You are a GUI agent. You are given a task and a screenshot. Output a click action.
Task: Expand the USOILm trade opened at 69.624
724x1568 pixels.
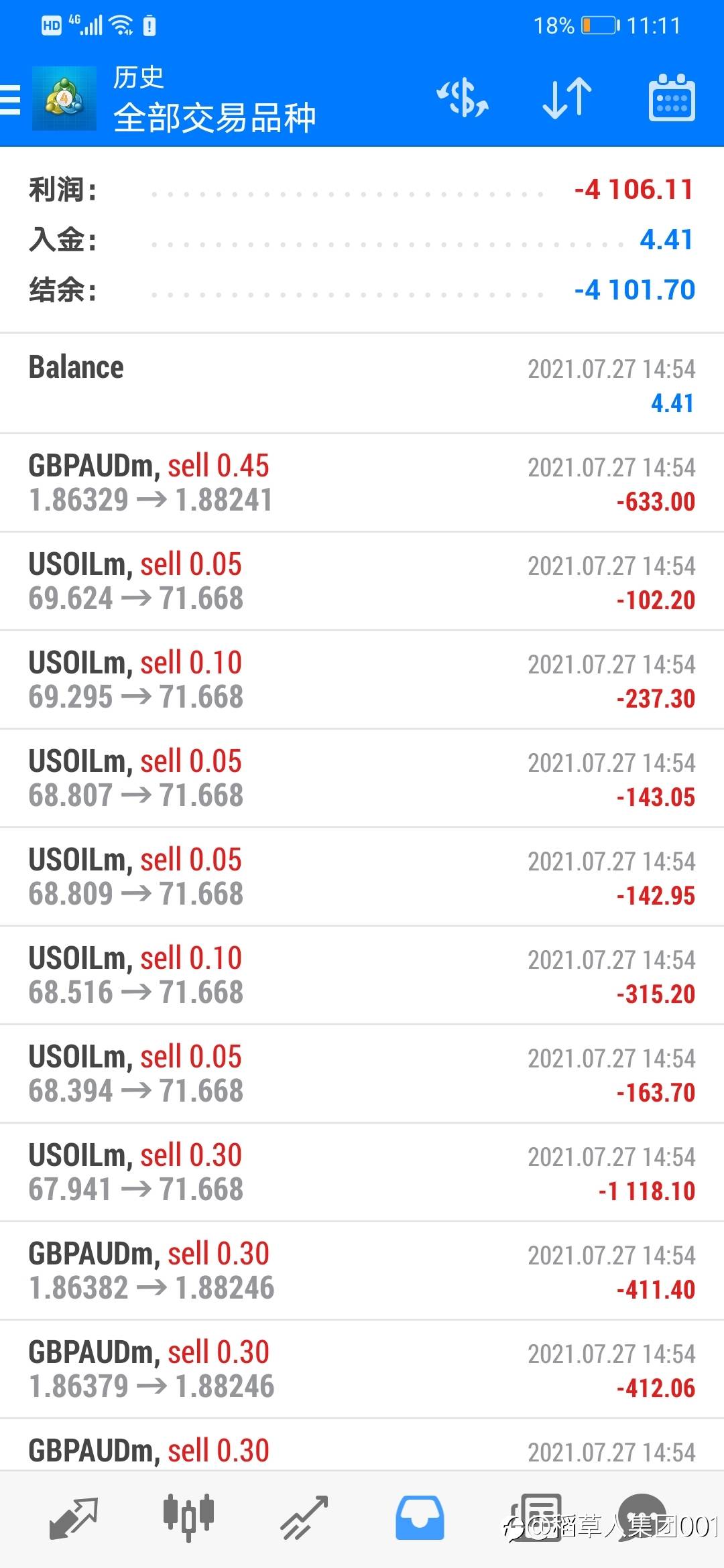click(362, 582)
